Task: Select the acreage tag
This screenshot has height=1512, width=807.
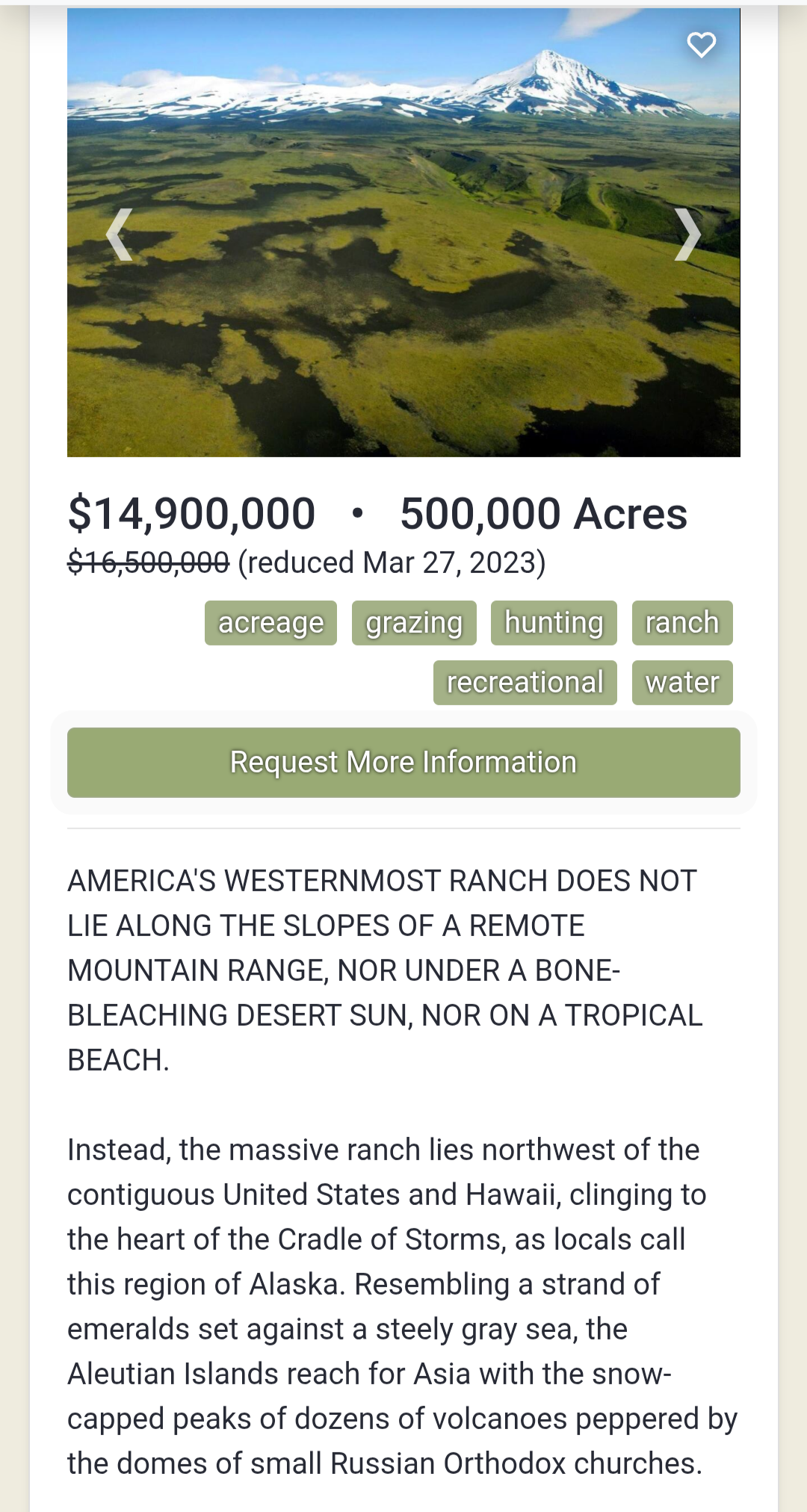Action: 270,622
